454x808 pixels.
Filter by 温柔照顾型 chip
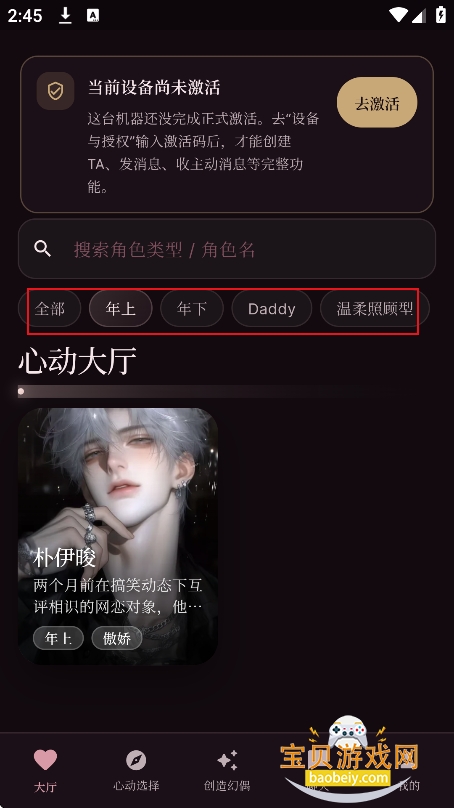click(375, 309)
